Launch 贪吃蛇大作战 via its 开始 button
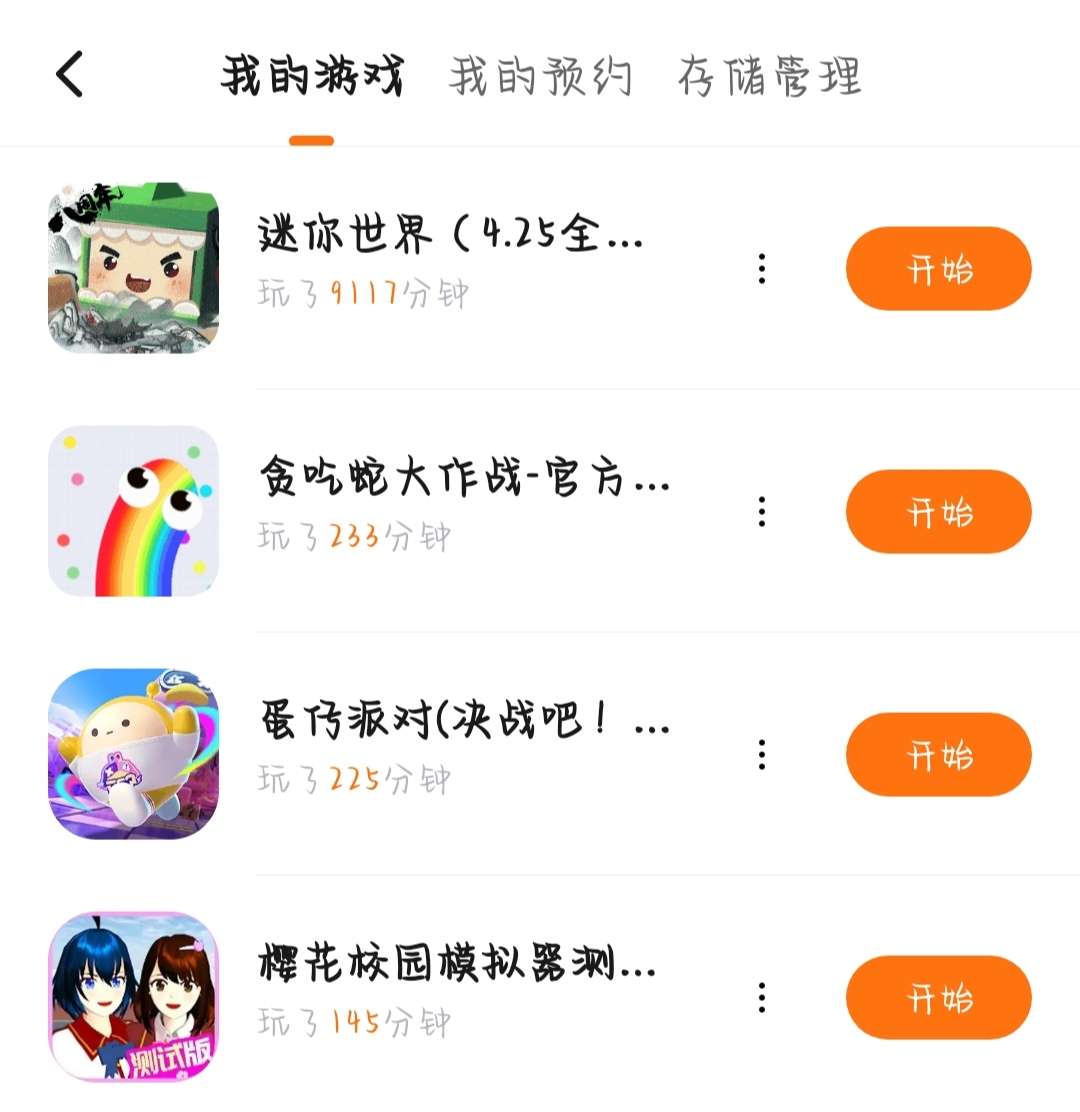This screenshot has height=1112, width=1080. 938,512
